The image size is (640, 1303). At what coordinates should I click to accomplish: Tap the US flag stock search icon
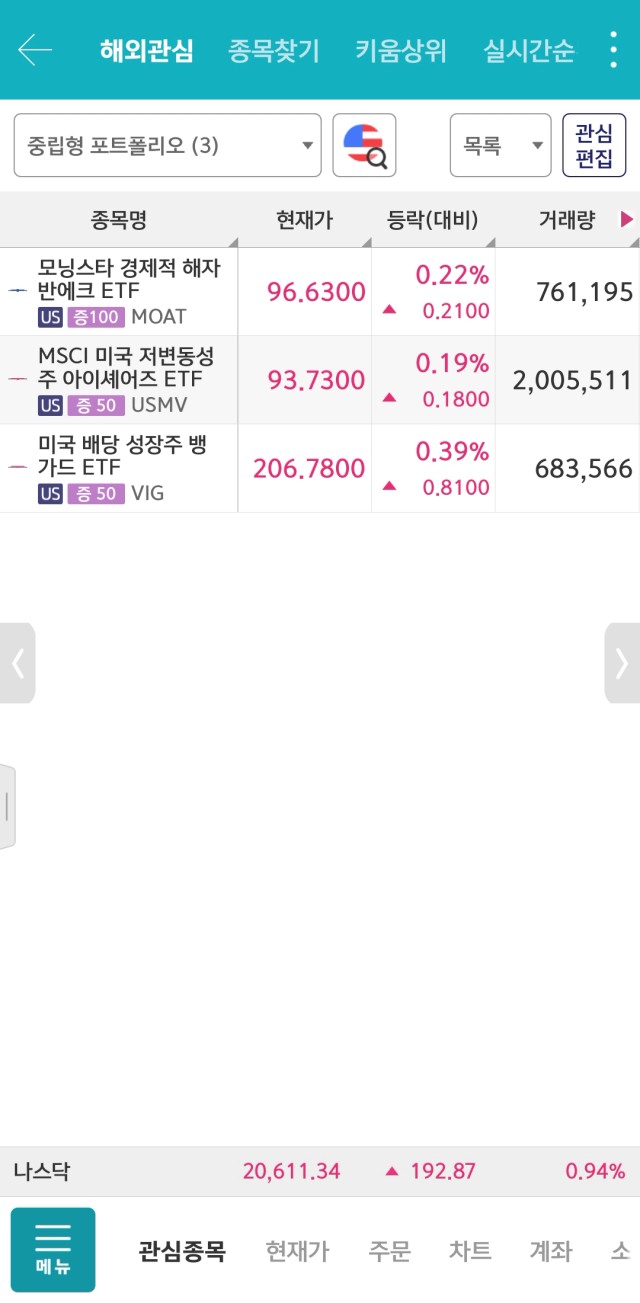(364, 145)
